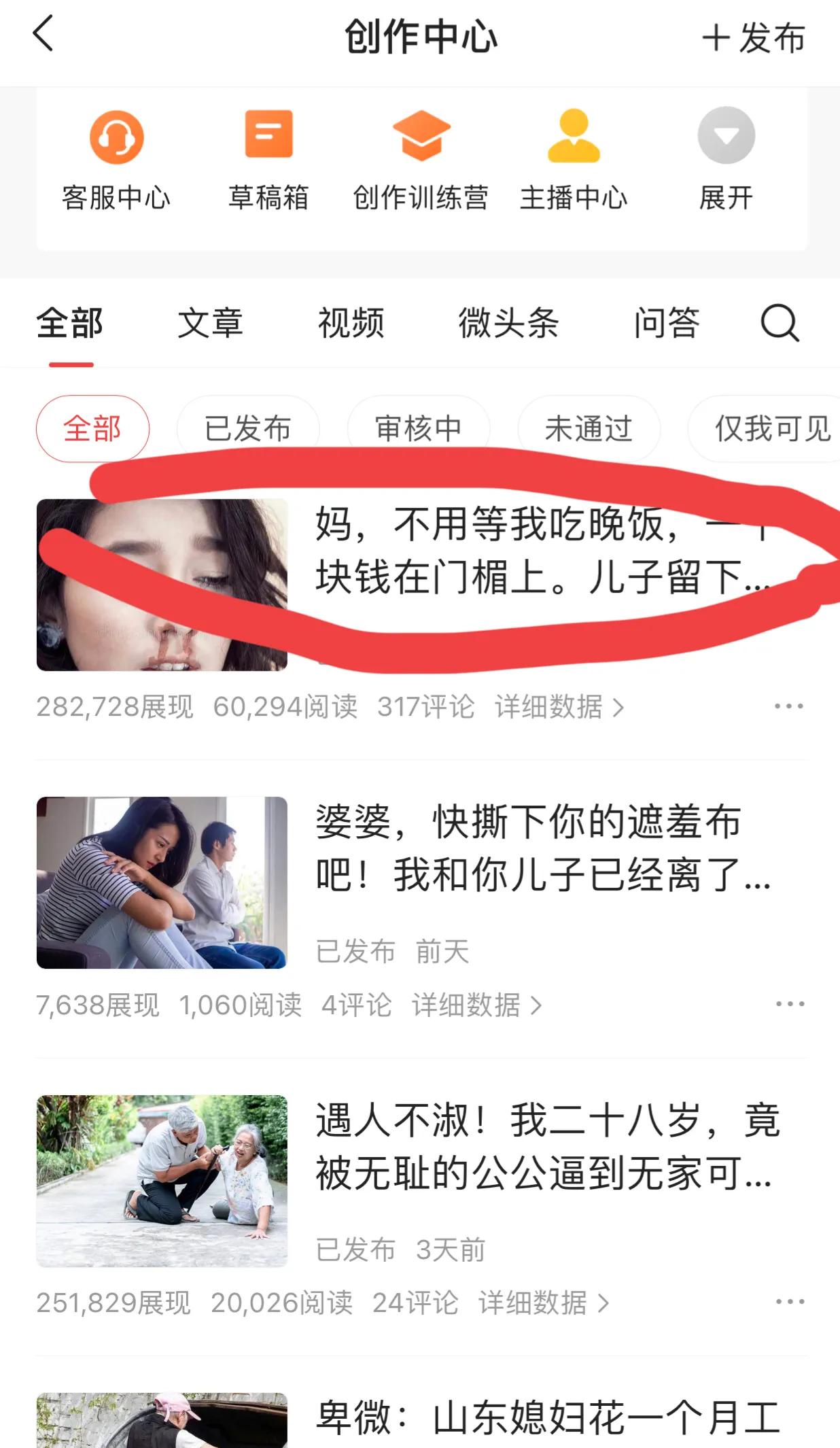Select the 未通过 not-passed filter chip
840x1448 pixels.
[589, 428]
